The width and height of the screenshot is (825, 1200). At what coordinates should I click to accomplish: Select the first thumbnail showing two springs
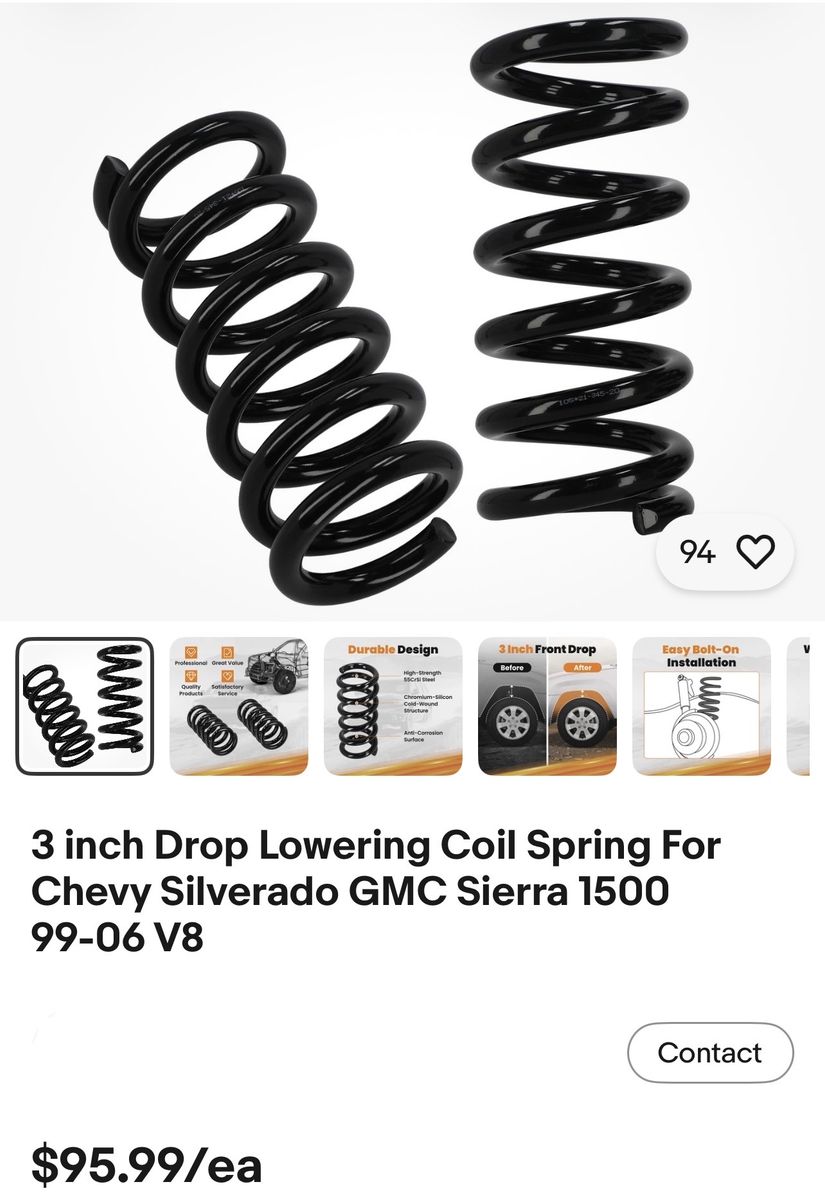(85, 706)
